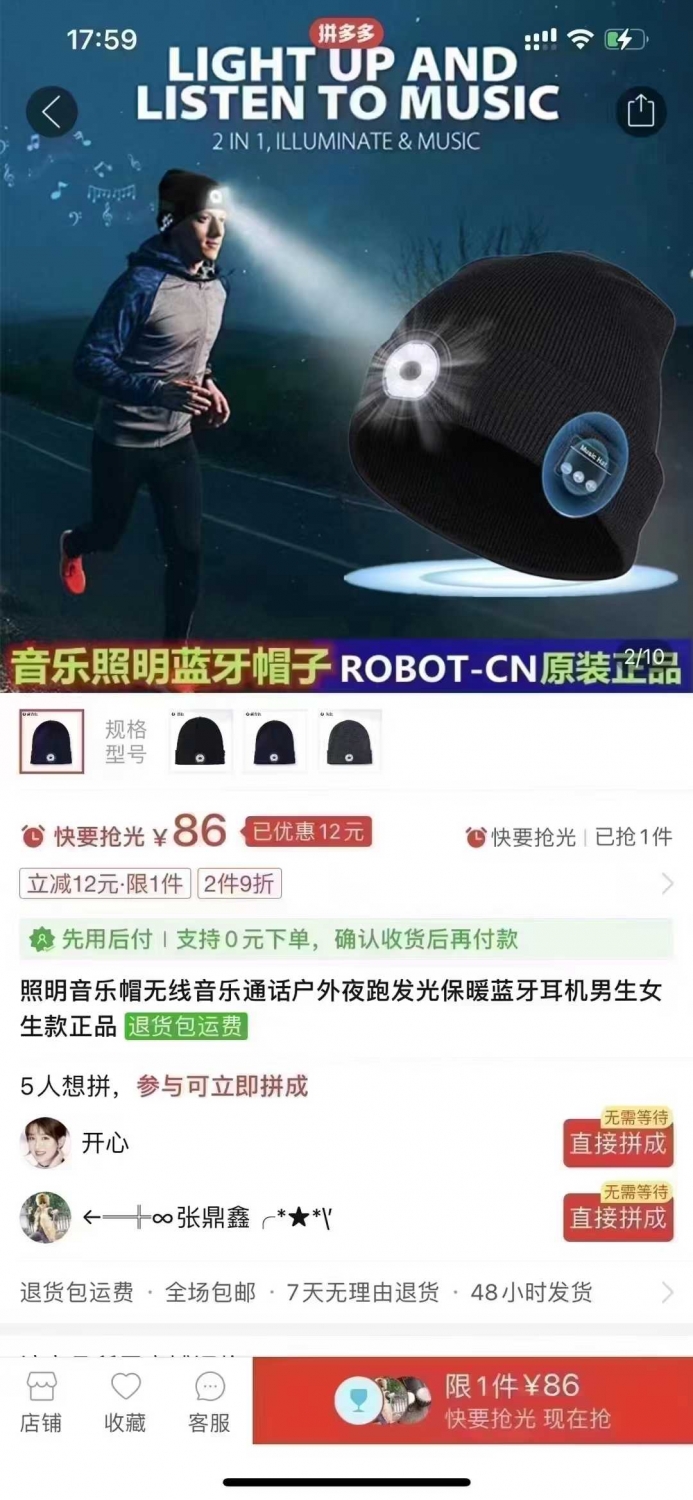The height and width of the screenshot is (1500, 693).
Task: Join 开心's group with 直接拼成
Action: [618, 1143]
